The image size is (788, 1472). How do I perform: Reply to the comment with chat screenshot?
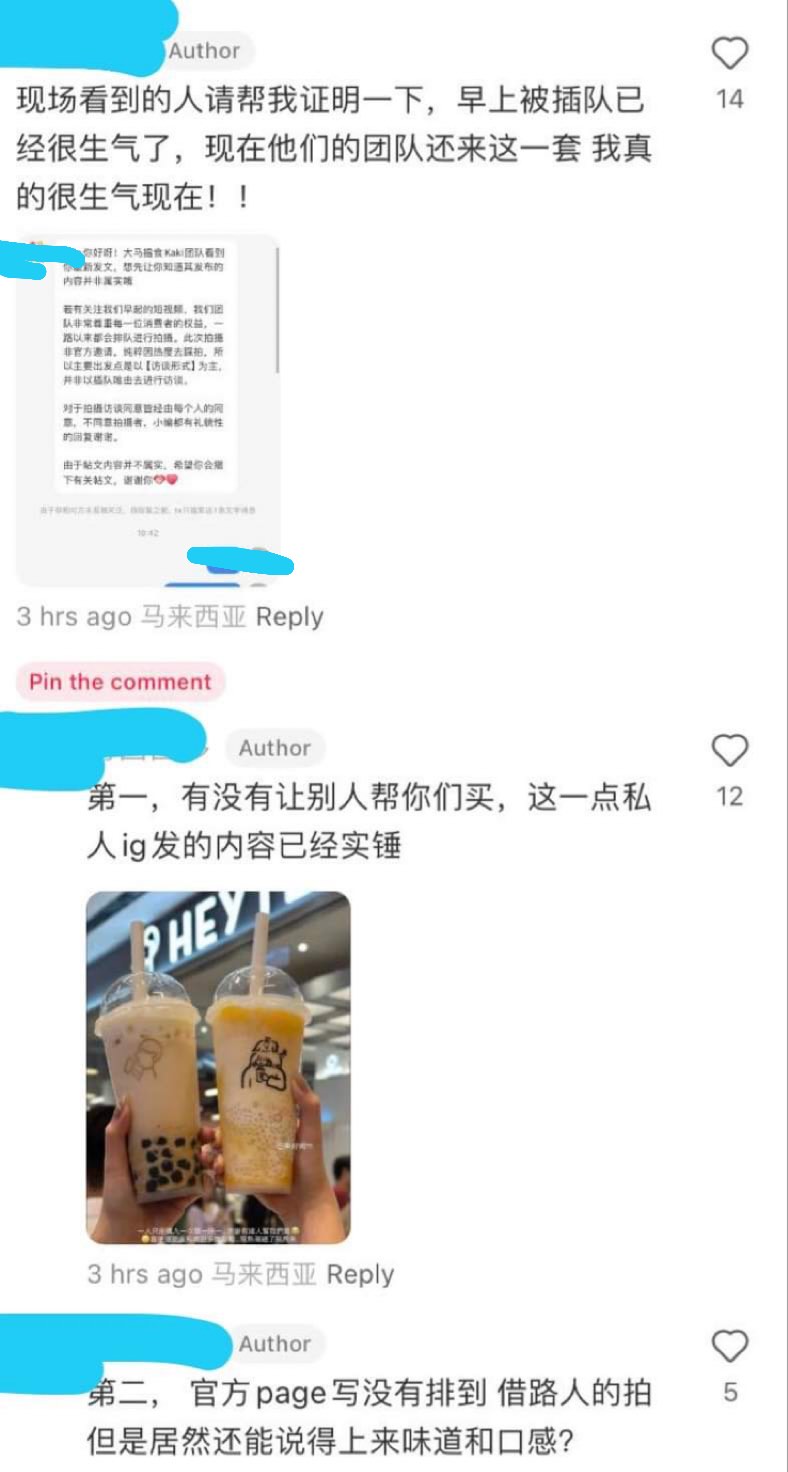click(289, 617)
